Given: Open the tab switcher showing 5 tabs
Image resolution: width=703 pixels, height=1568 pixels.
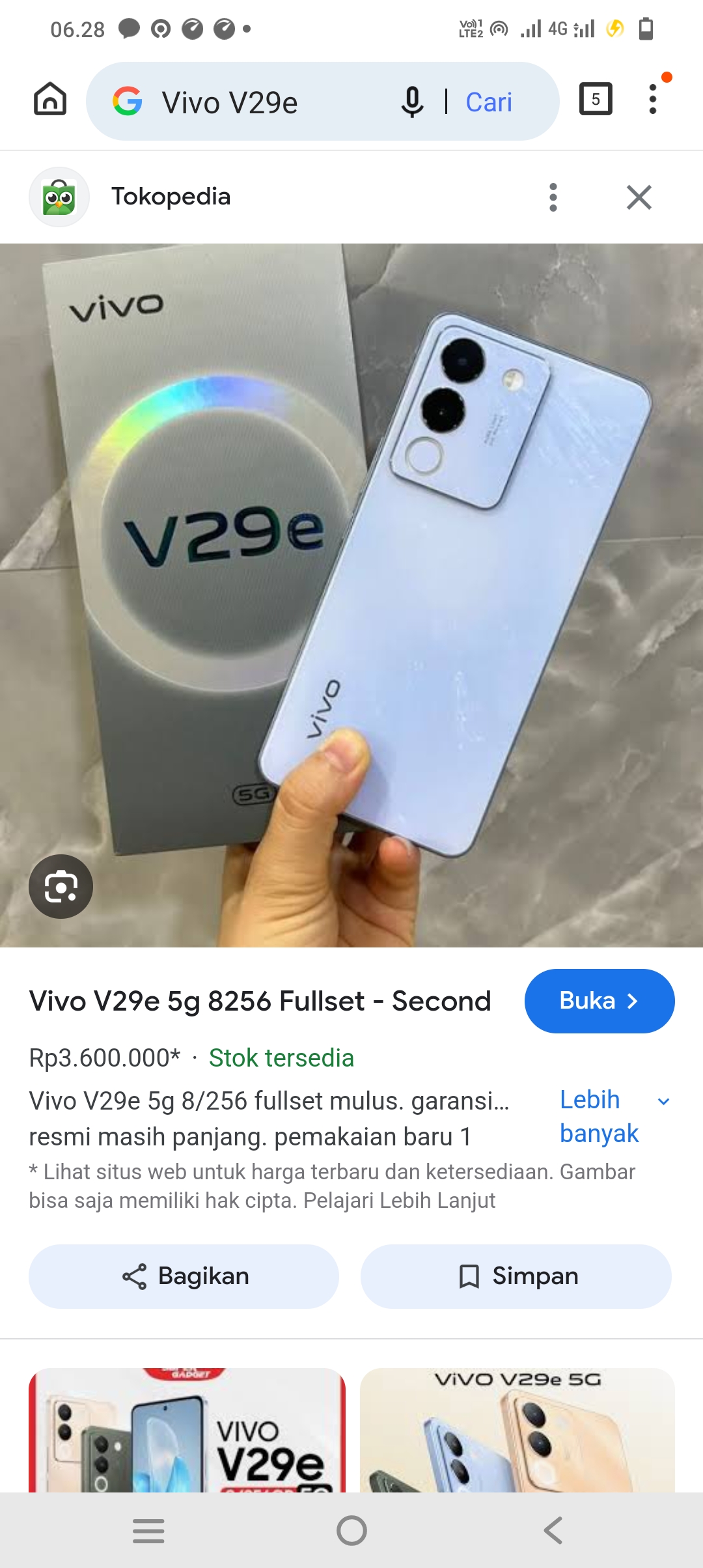Looking at the screenshot, I should (595, 100).
